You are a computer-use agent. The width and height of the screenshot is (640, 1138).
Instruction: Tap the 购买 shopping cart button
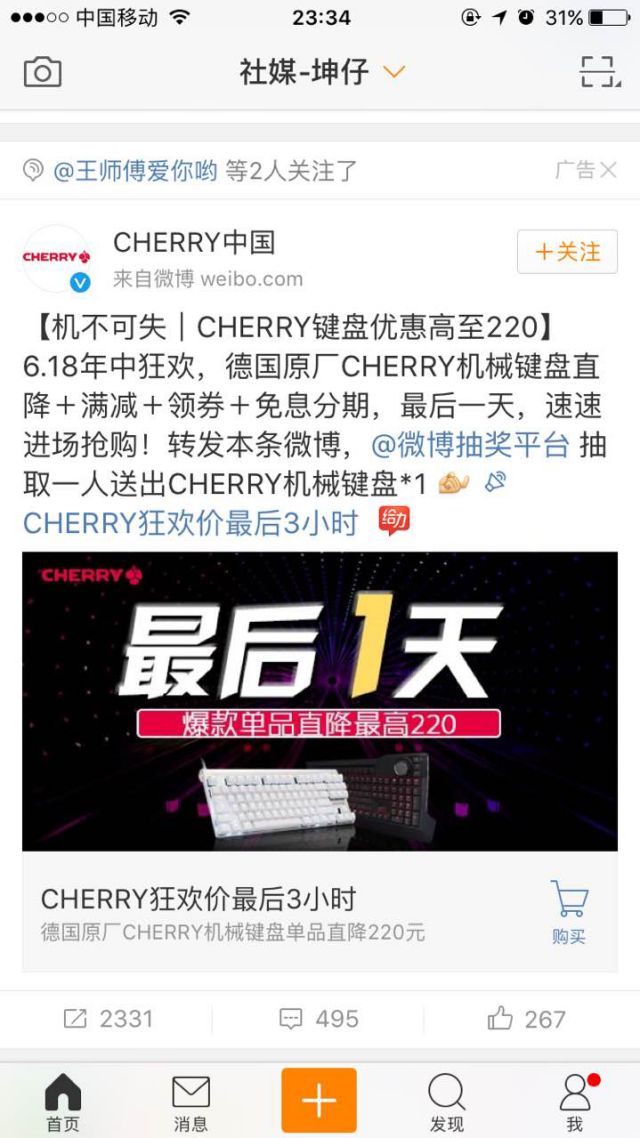(x=568, y=910)
